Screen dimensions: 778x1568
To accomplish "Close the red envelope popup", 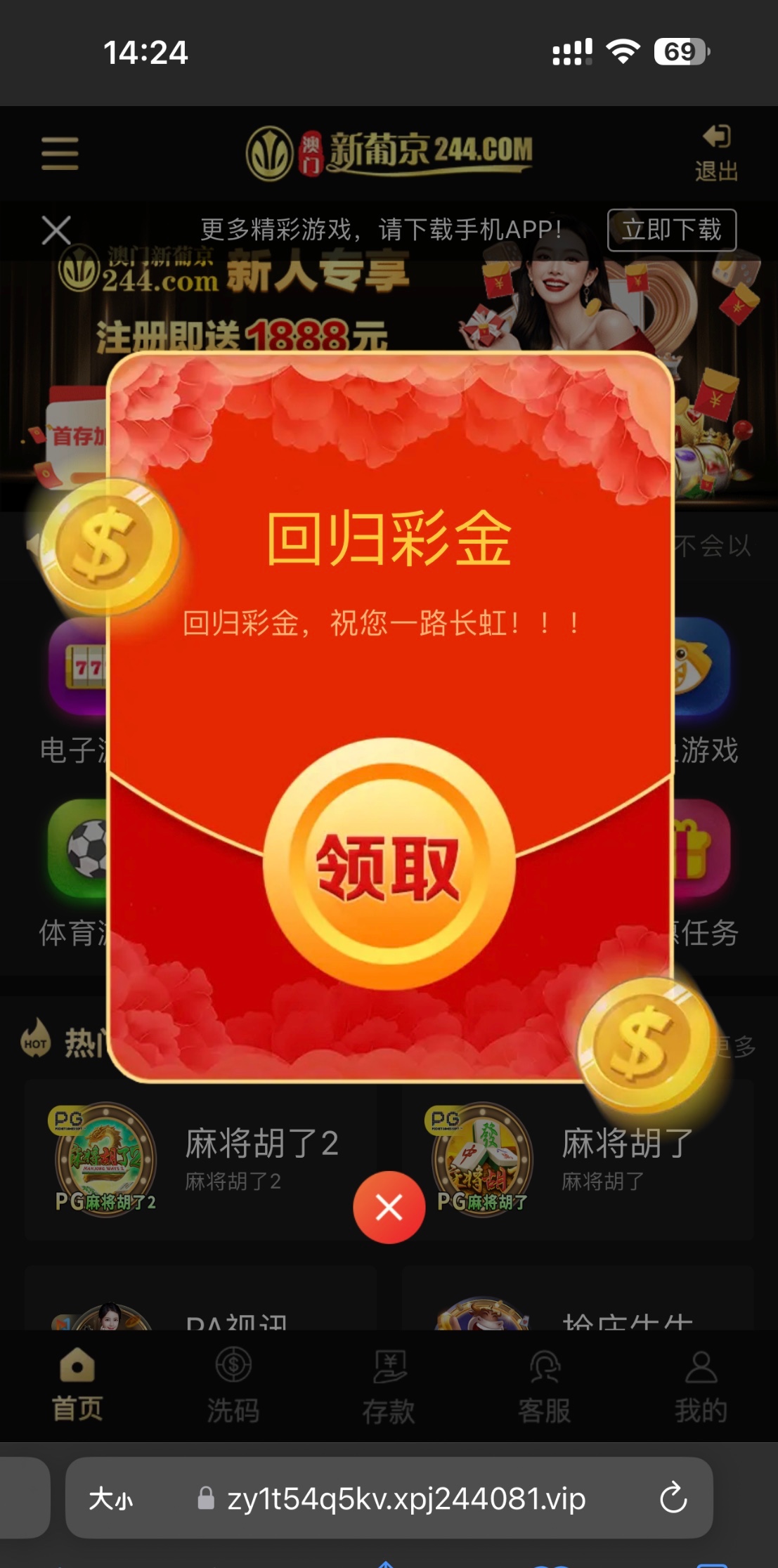I will pos(389,1207).
